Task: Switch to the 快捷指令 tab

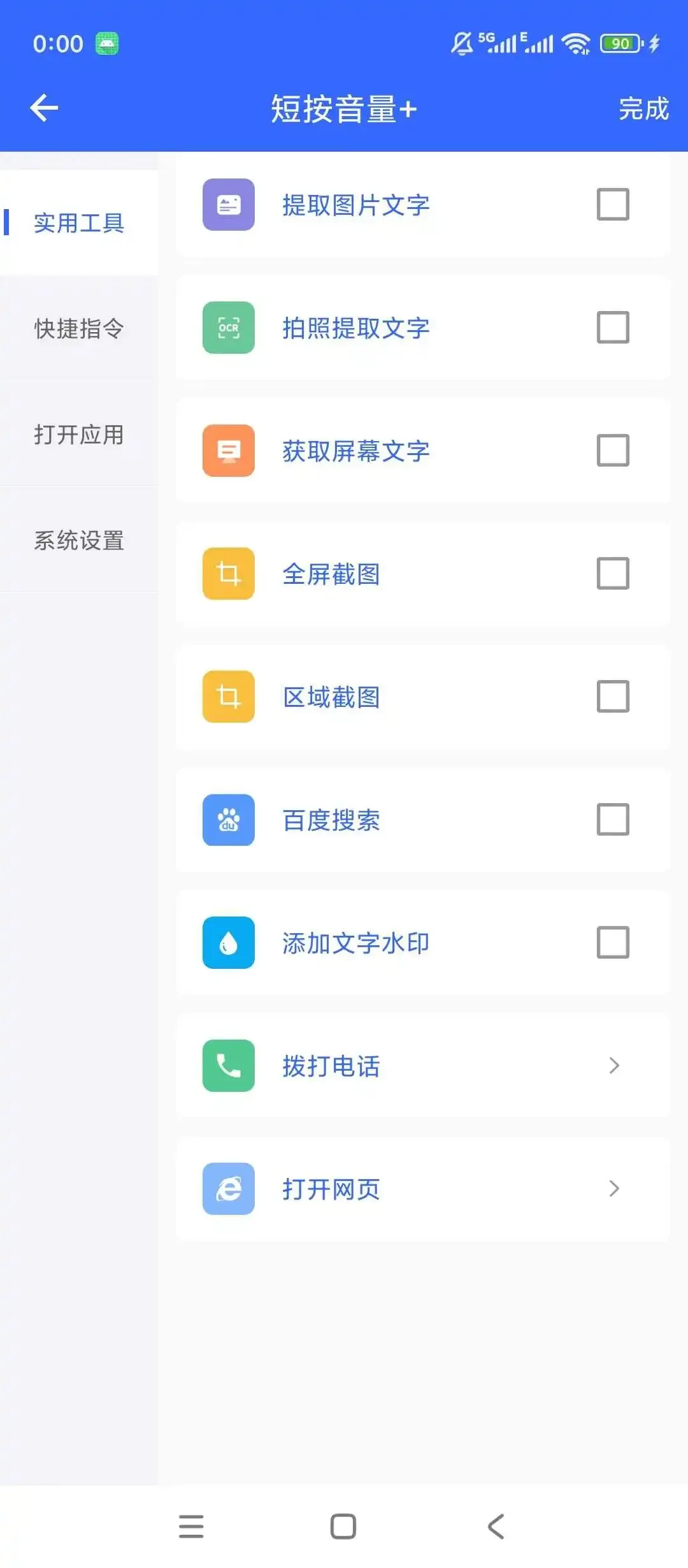Action: click(x=79, y=328)
